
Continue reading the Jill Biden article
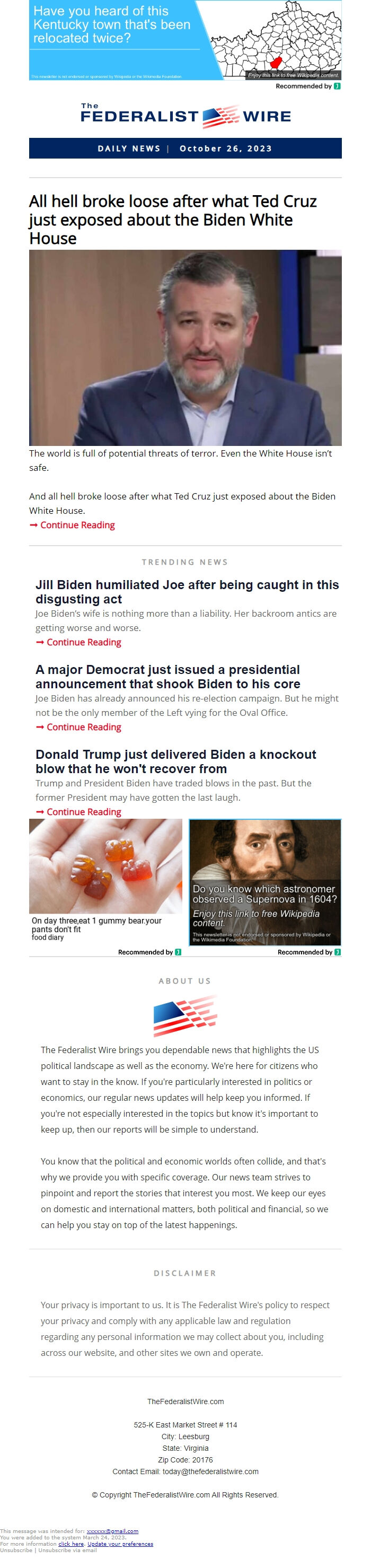click(83, 642)
